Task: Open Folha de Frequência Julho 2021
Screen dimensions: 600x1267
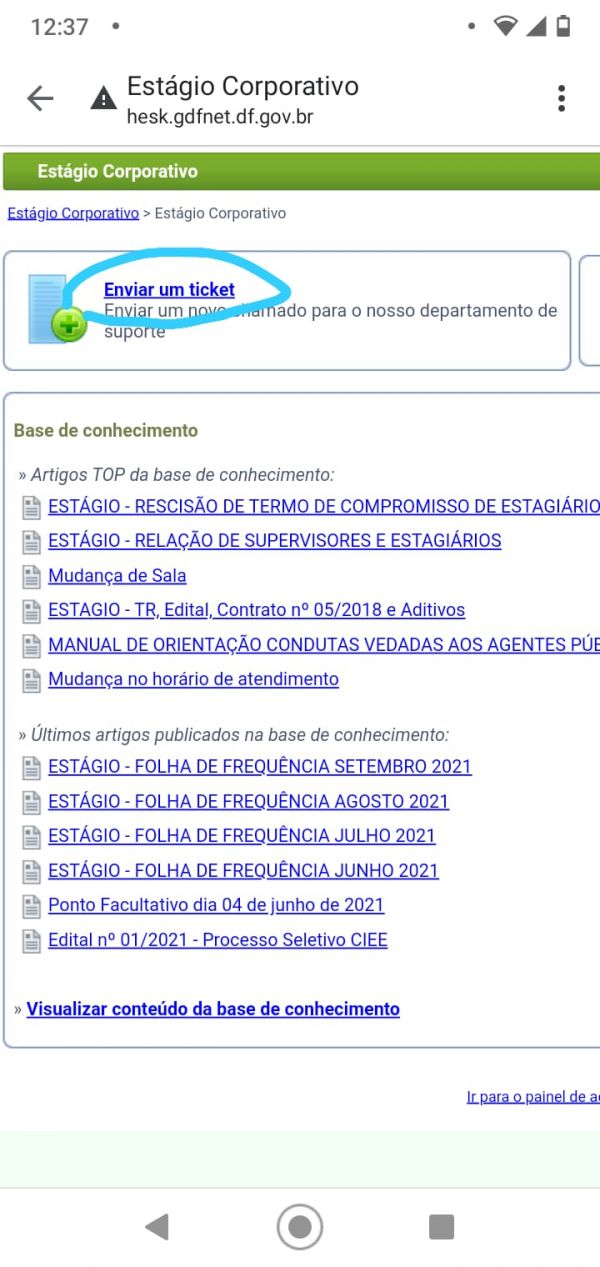Action: [x=241, y=836]
